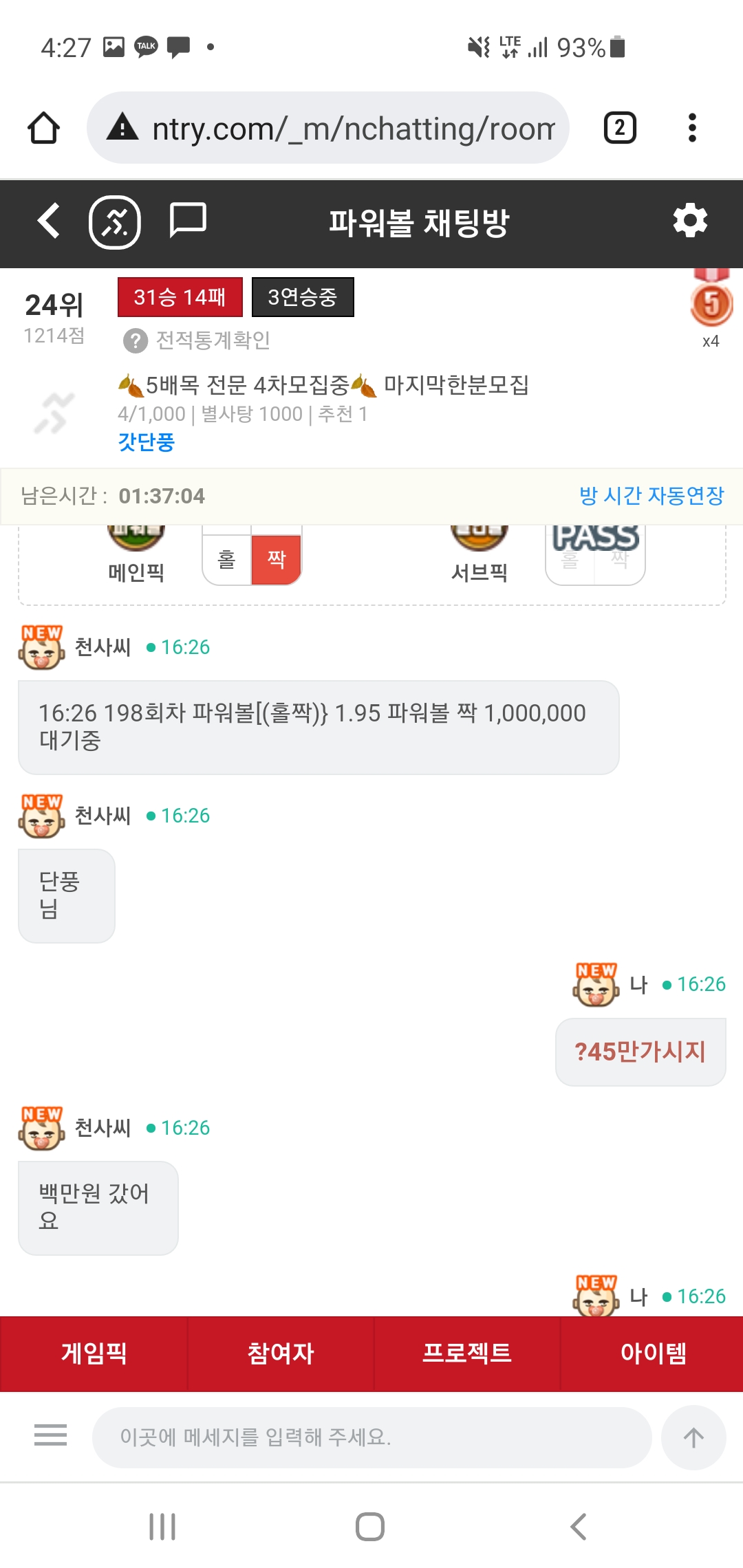This screenshot has width=743, height=1568.
Task: Open system recent apps
Action: click(x=162, y=1527)
